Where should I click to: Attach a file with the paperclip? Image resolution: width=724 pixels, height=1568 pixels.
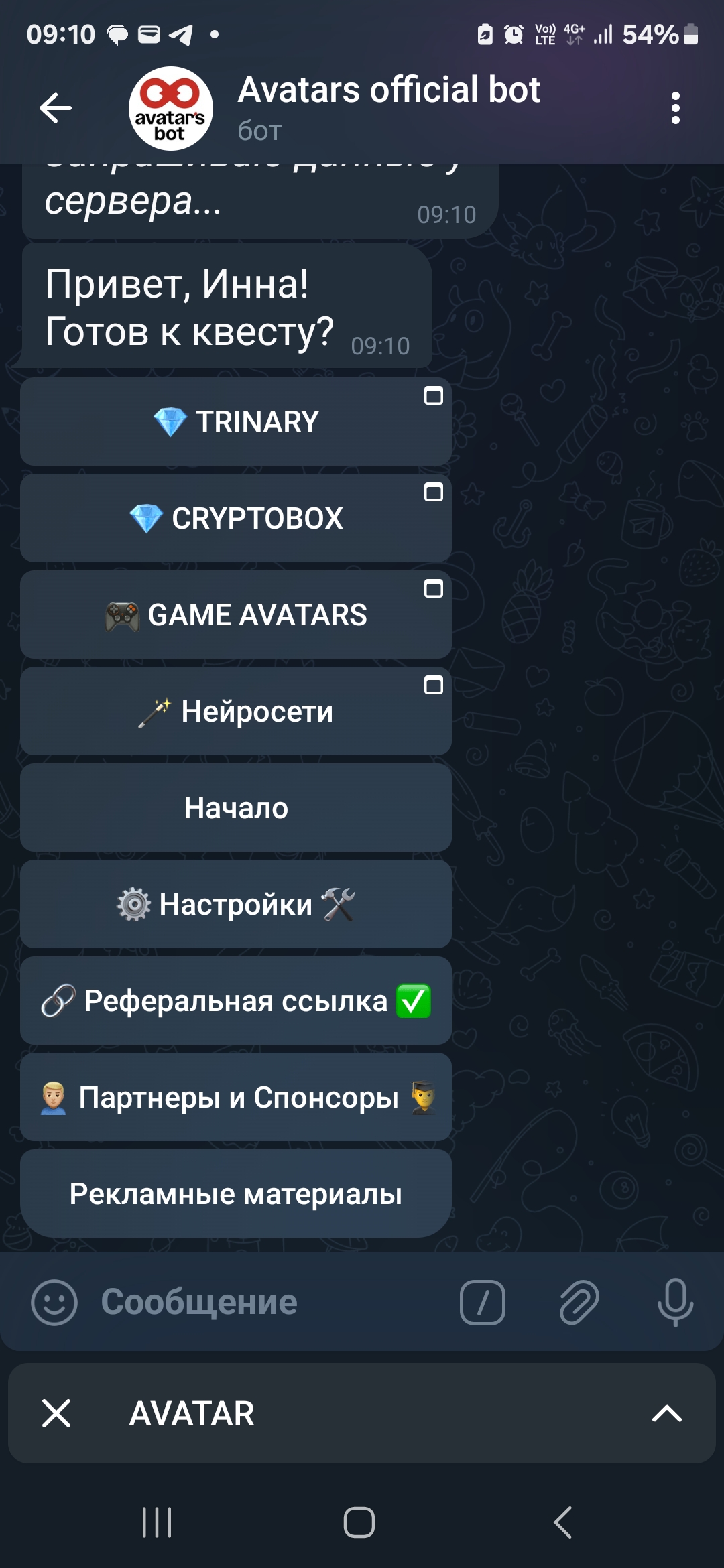[579, 1302]
